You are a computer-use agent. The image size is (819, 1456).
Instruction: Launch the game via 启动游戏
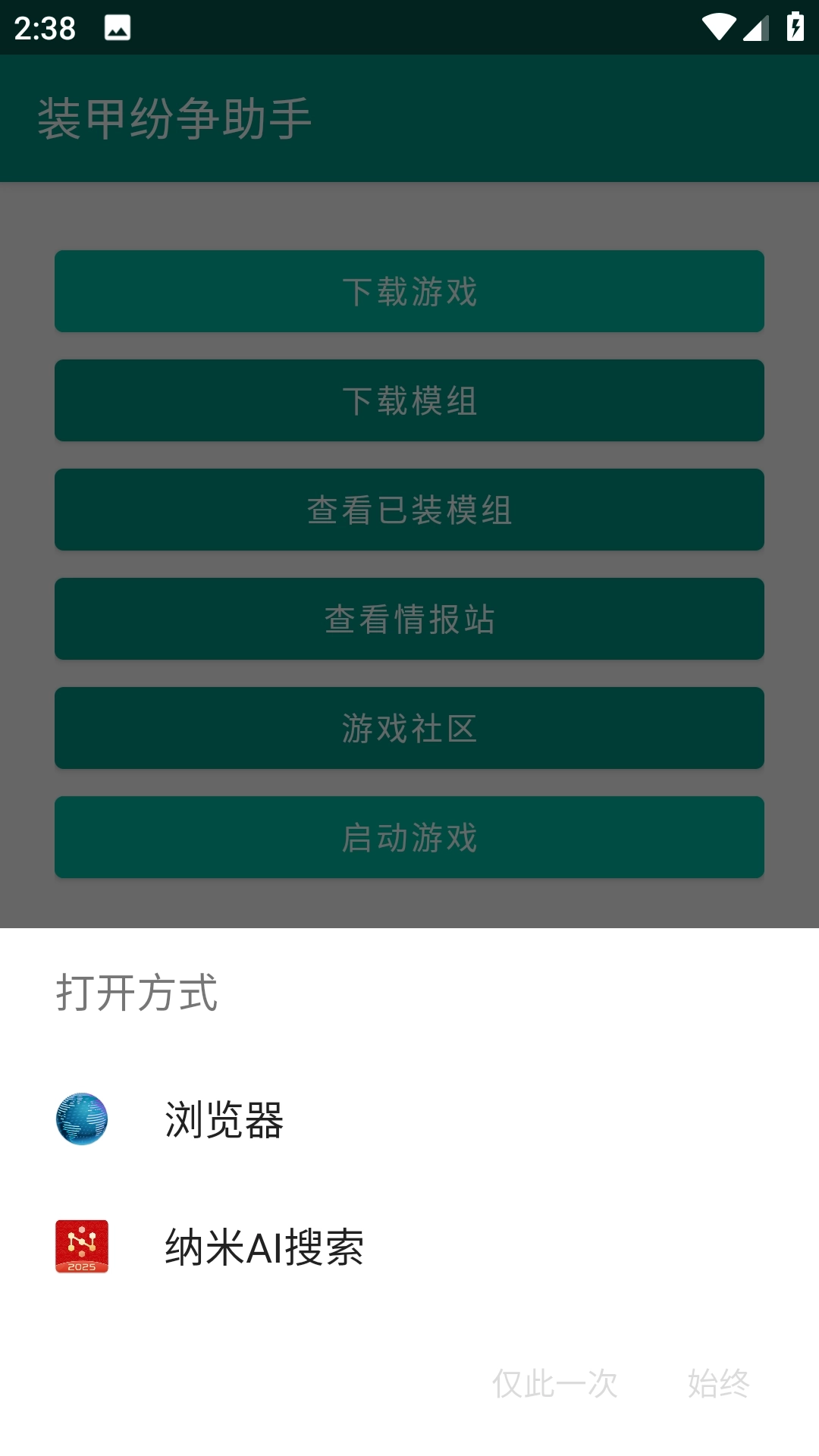409,837
